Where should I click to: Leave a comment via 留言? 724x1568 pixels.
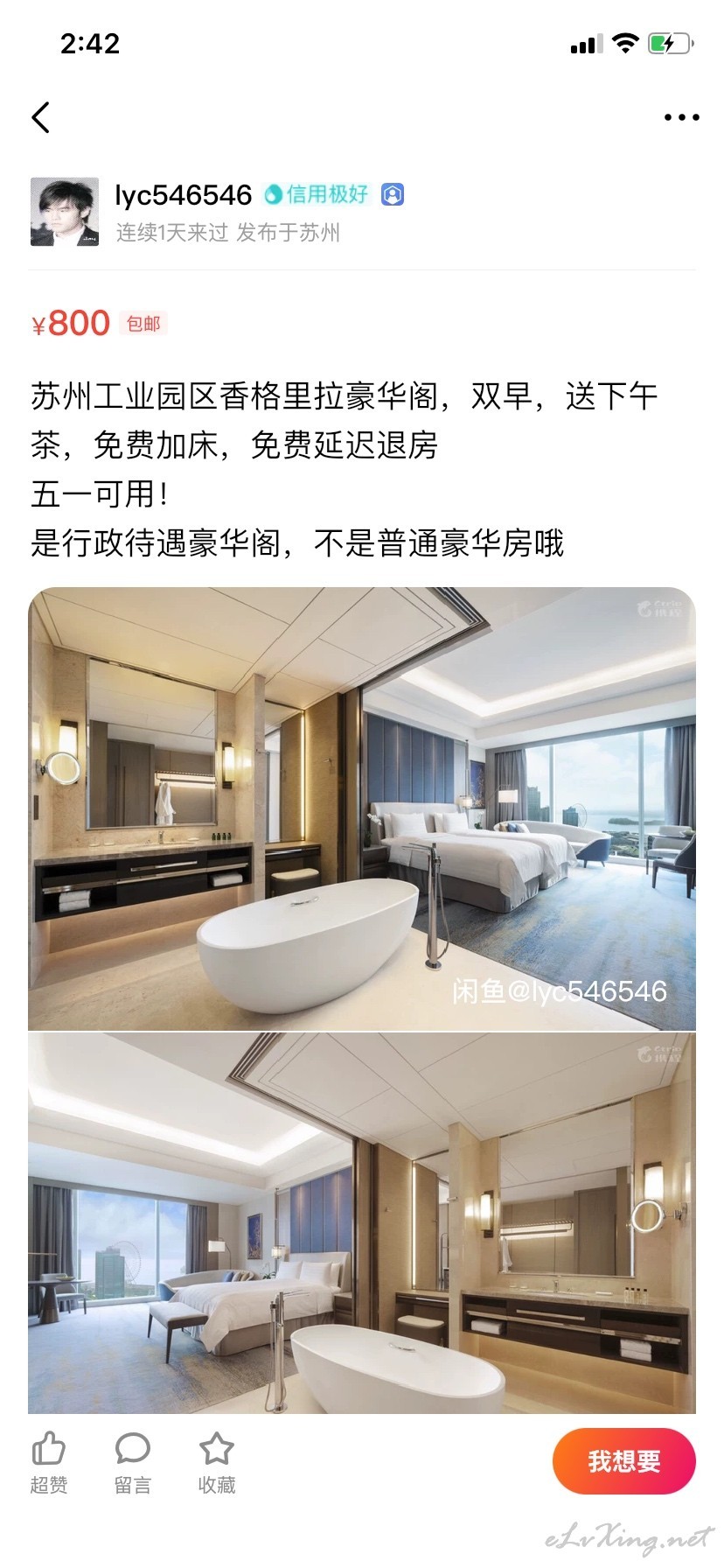133,1464
